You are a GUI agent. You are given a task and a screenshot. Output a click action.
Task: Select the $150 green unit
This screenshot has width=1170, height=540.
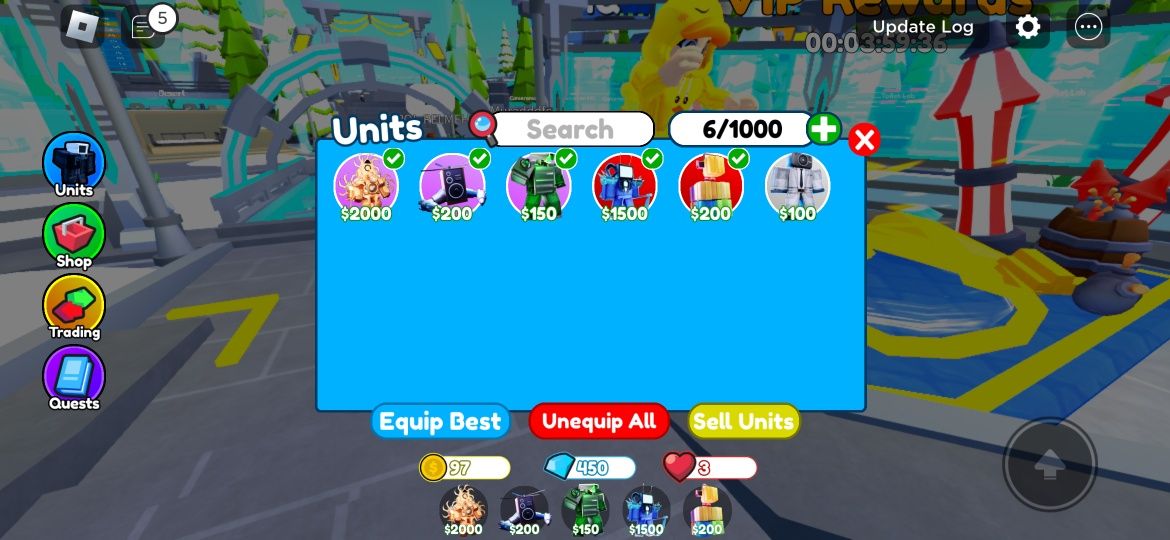coord(538,187)
